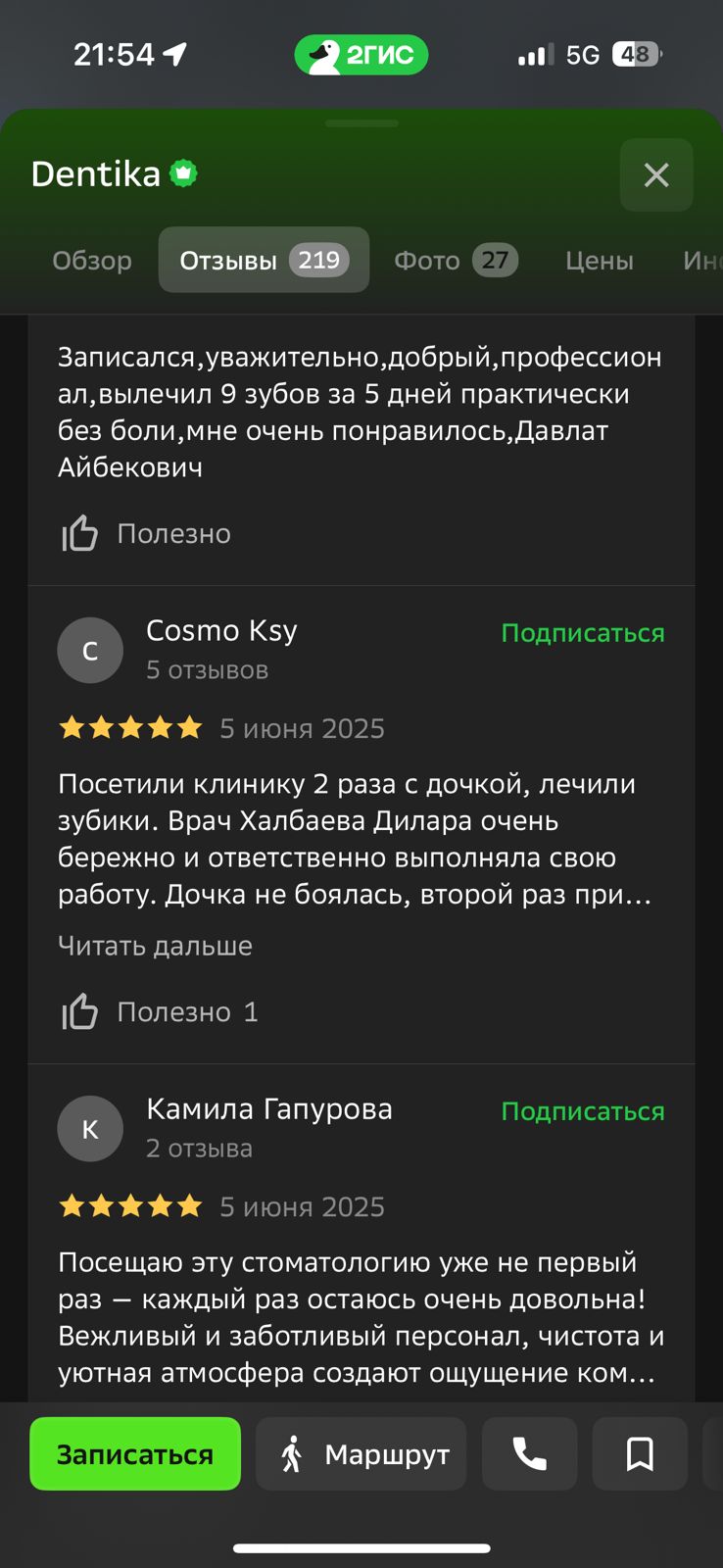Viewport: 723px width, 1568px height.
Task: Switch to the Цены tab
Action: point(599,261)
